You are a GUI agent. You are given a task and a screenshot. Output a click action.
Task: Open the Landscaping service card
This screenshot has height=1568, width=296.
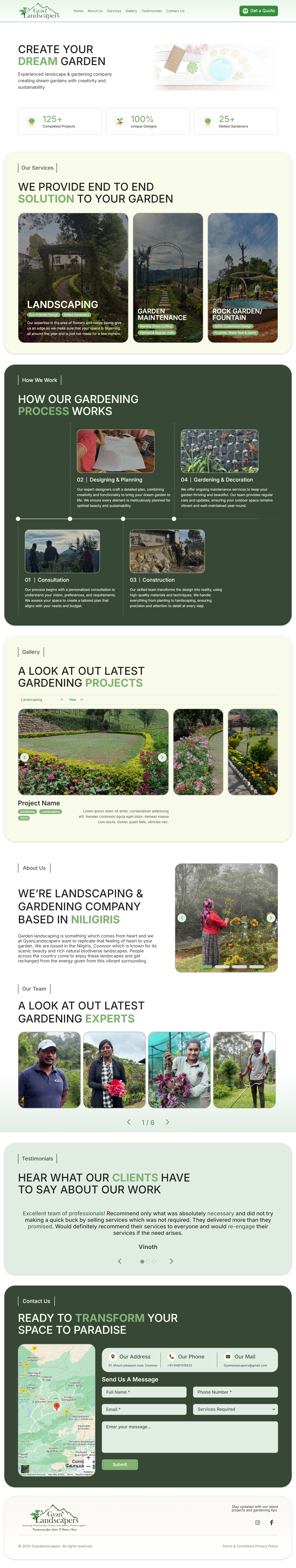coord(73,278)
